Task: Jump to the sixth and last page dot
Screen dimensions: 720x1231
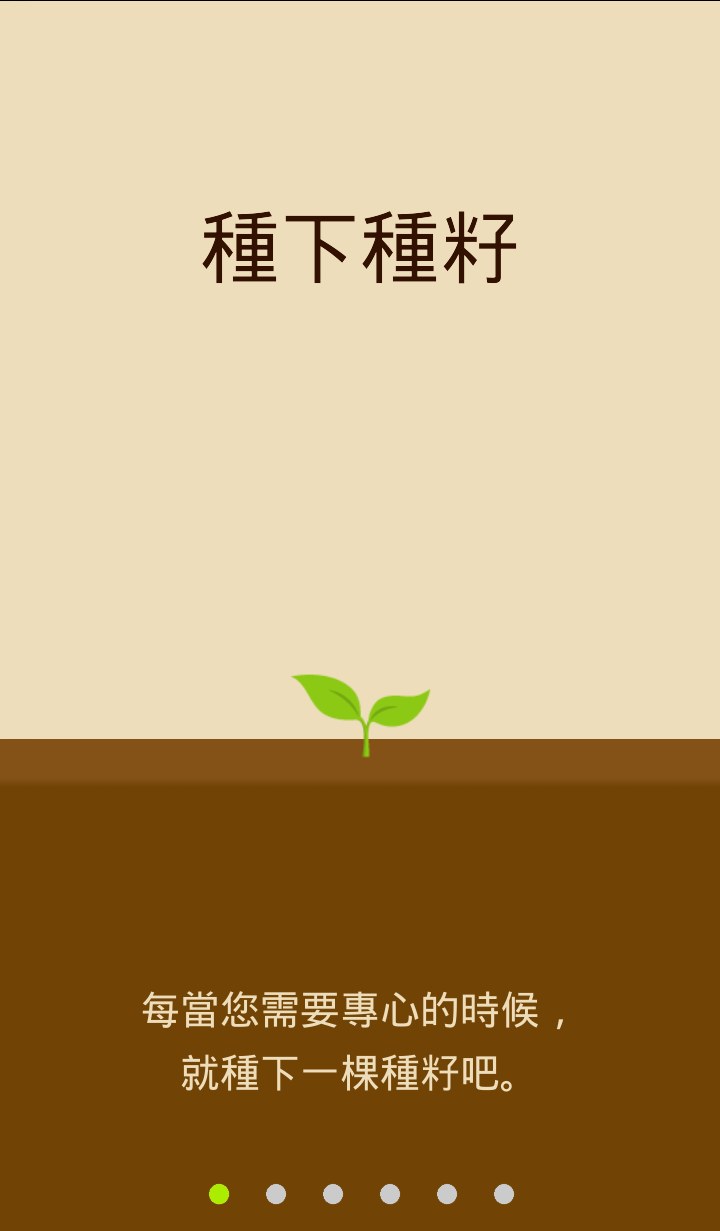Action: 504,1194
